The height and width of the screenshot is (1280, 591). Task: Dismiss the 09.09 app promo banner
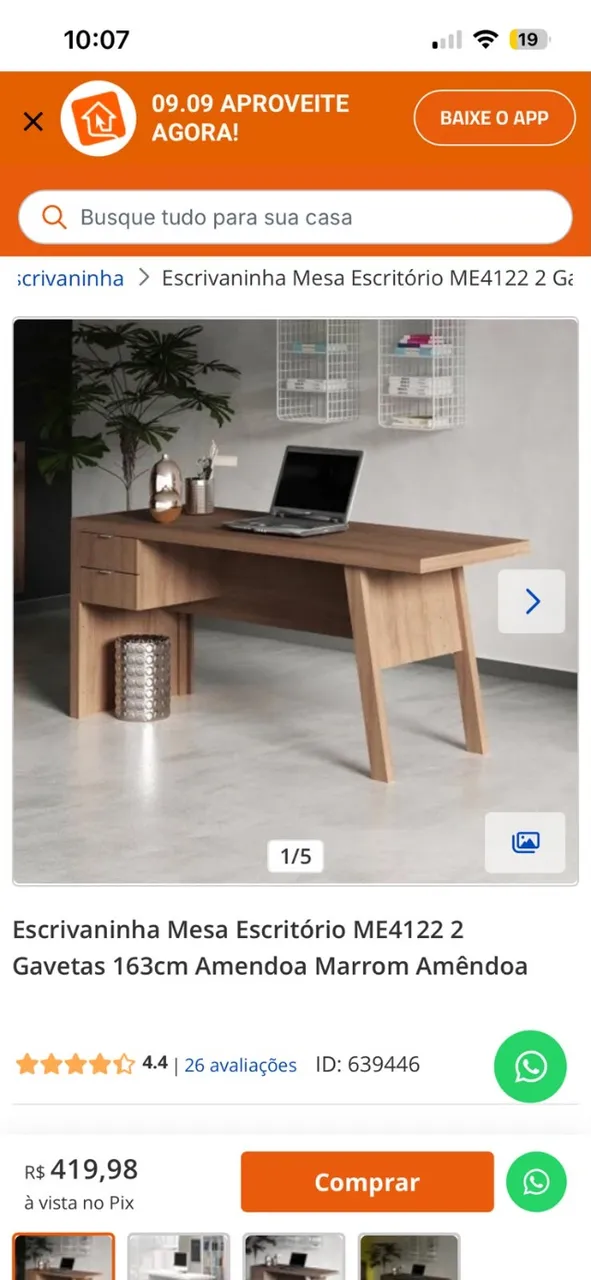coord(33,121)
